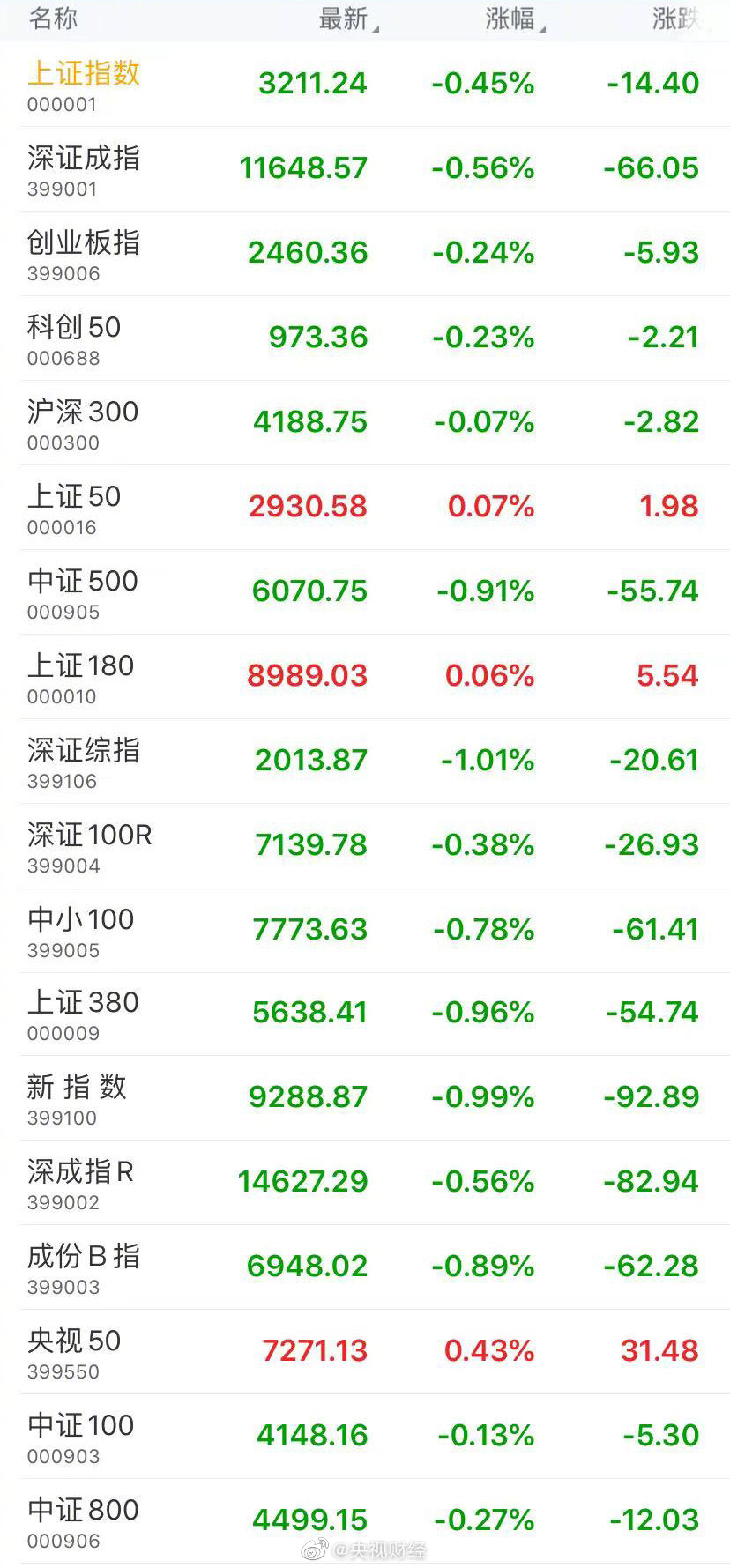Select the 沪深300 row
The image size is (730, 1568).
click(x=365, y=423)
